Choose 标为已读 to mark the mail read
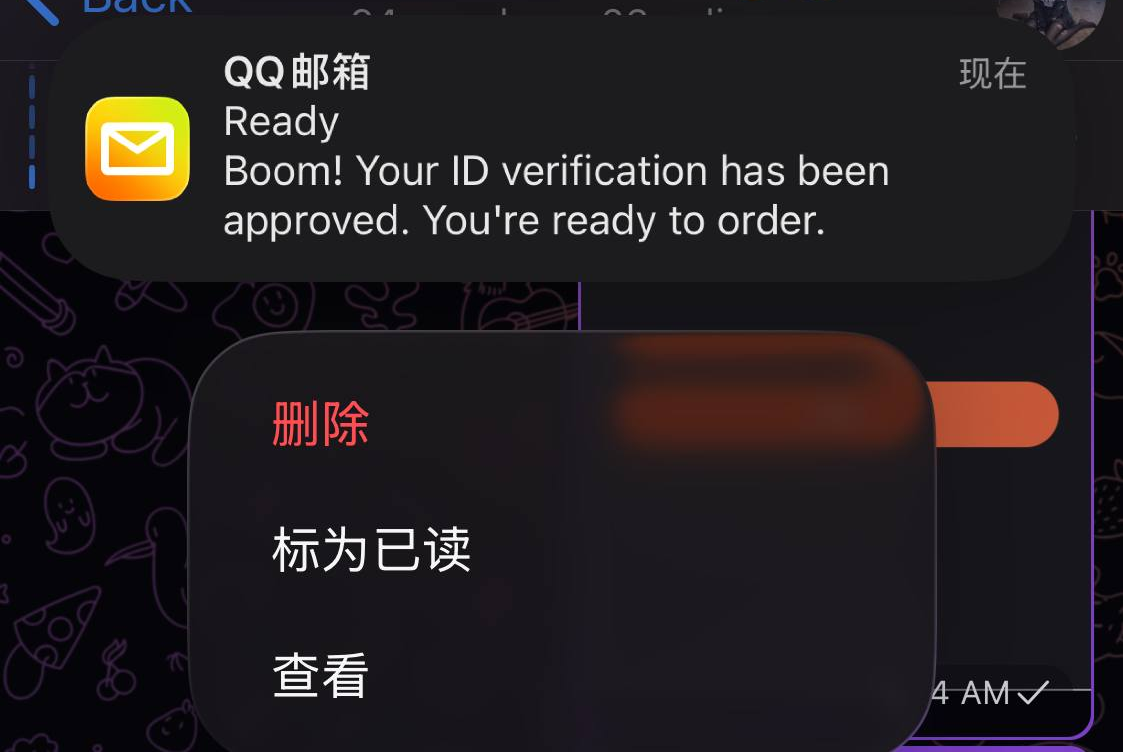1123x752 pixels. coord(371,551)
